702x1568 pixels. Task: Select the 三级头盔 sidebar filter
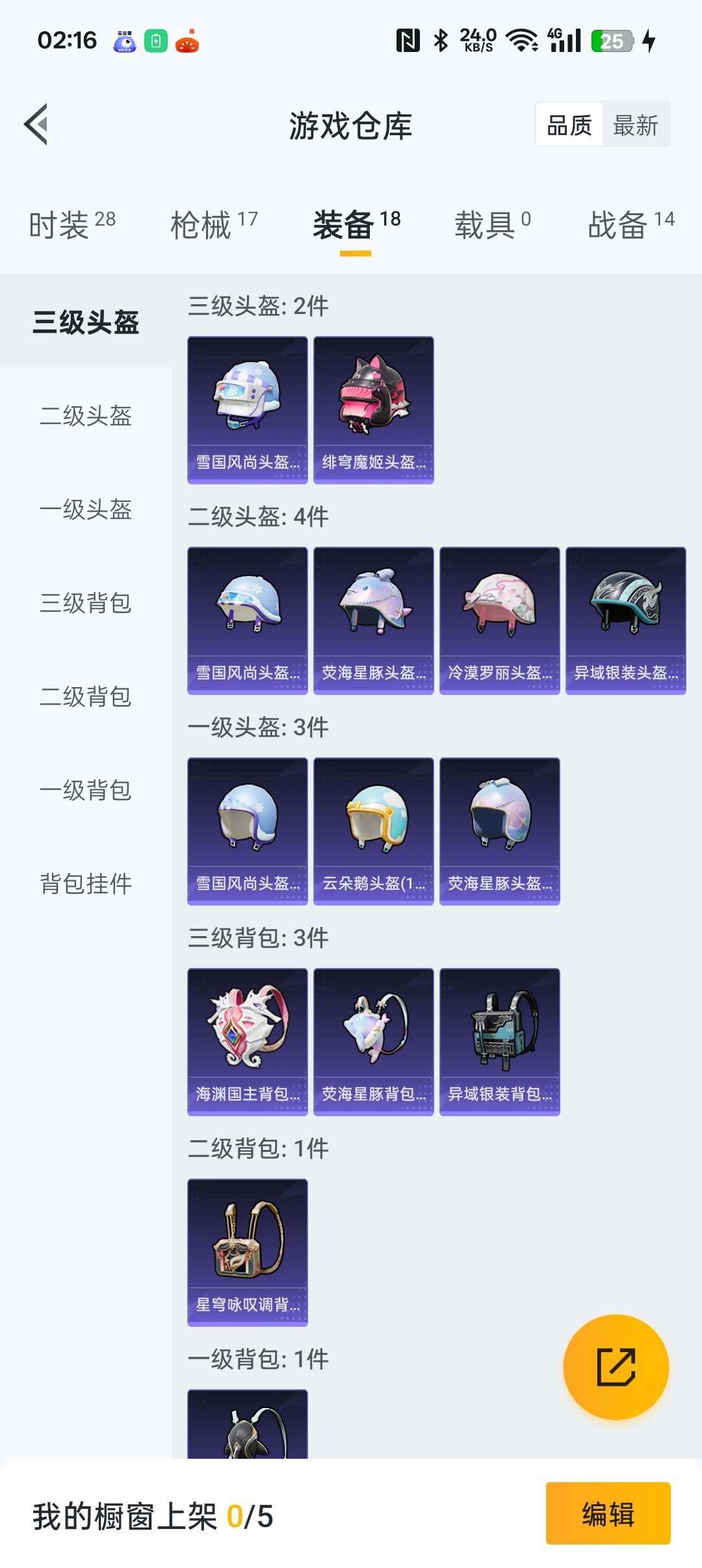(86, 322)
